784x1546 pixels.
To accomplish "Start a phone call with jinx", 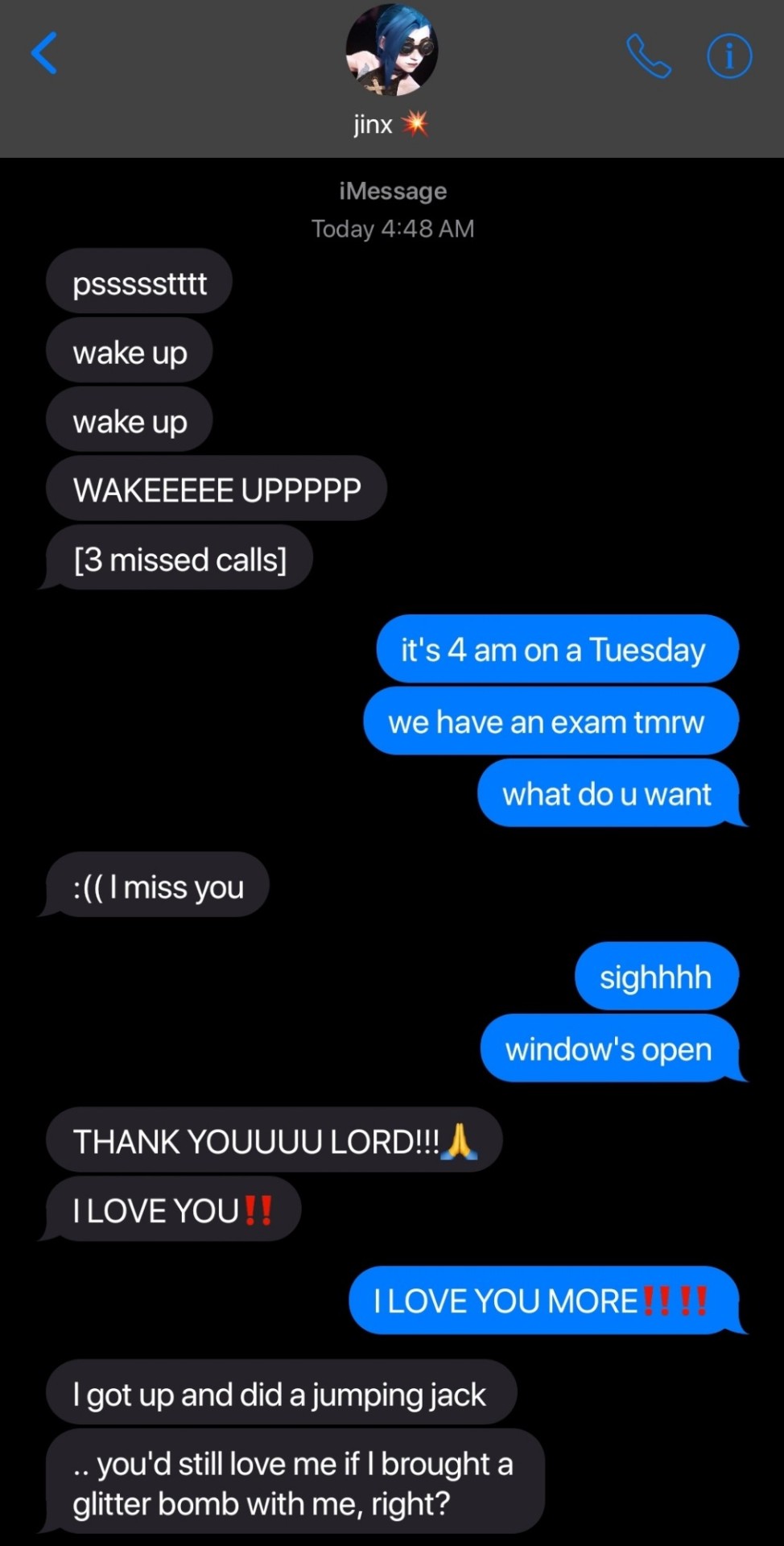I will coord(648,56).
